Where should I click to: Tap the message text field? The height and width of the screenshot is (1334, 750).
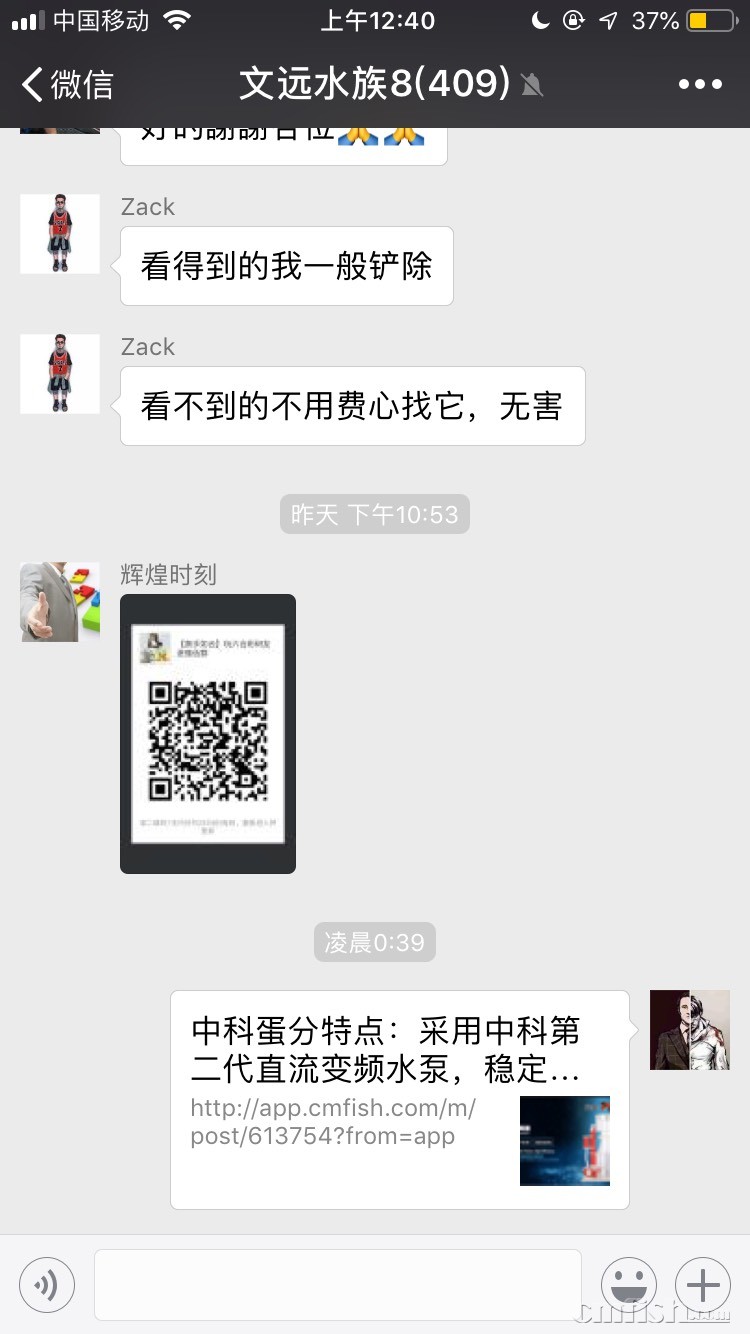pyautogui.click(x=337, y=1285)
